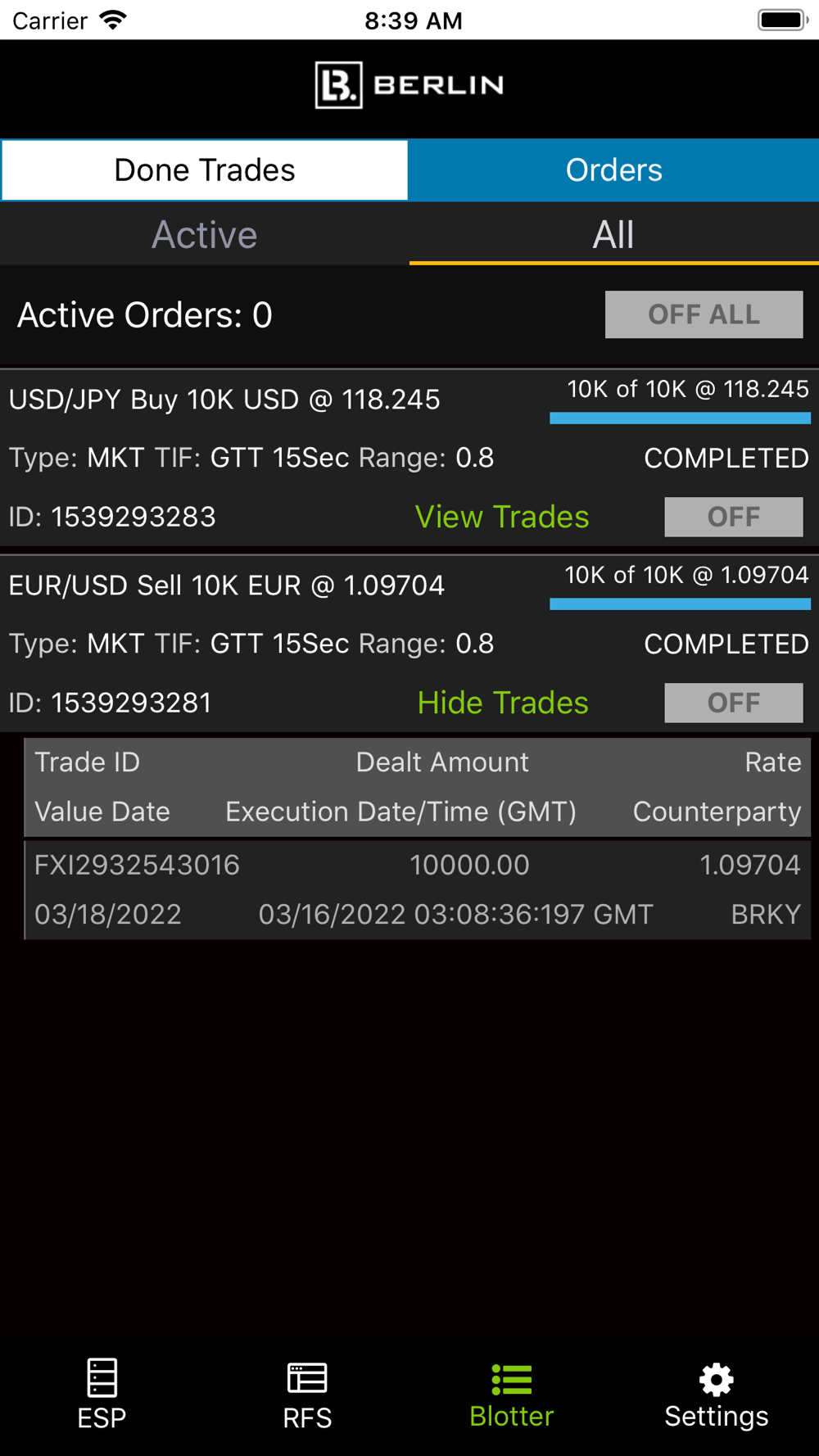
Task: Go to the RFS tab
Action: tap(307, 1394)
